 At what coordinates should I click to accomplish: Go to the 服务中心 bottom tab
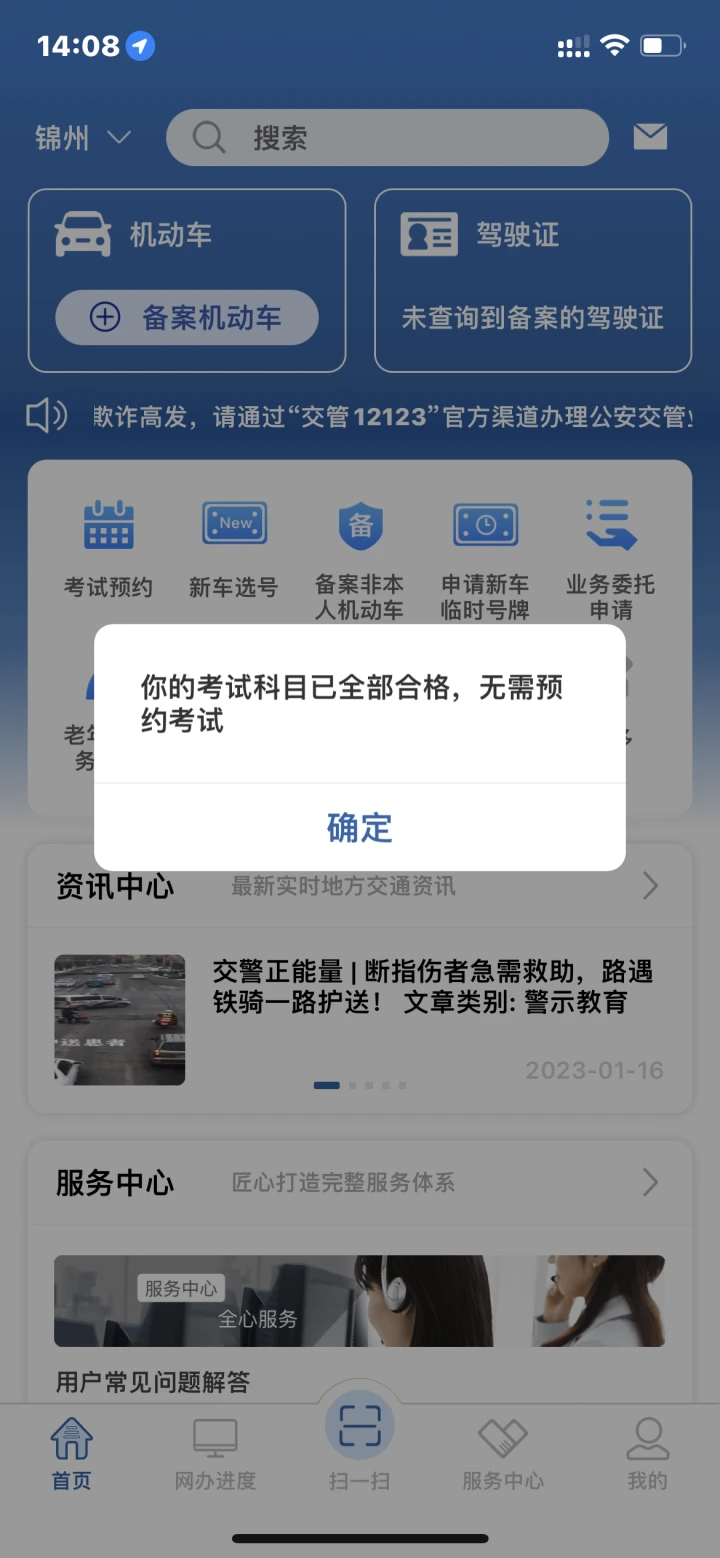click(503, 1455)
